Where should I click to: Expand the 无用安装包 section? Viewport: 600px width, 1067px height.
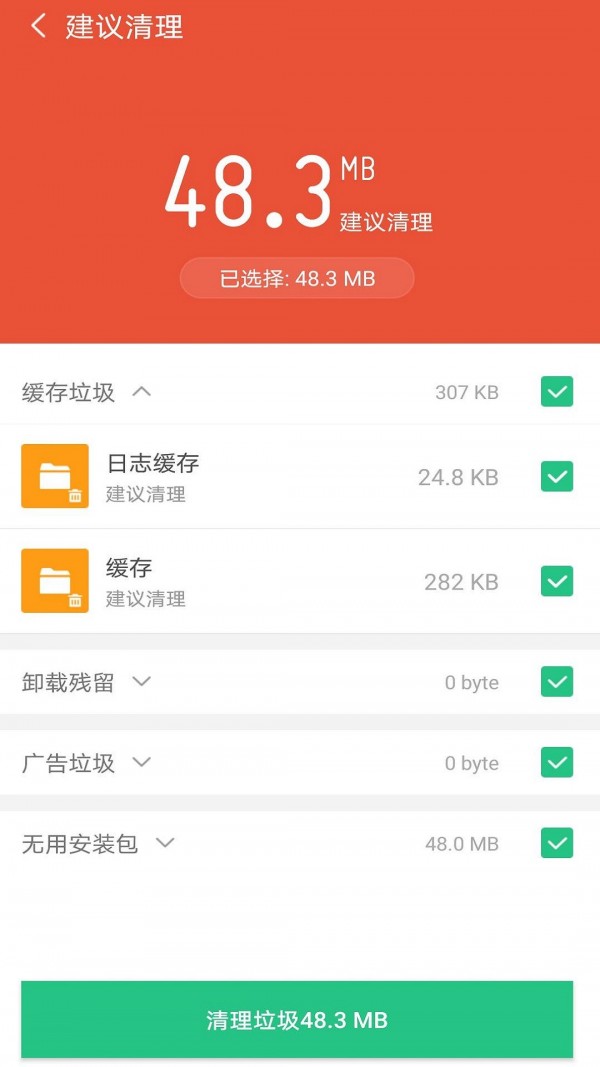[x=165, y=844]
